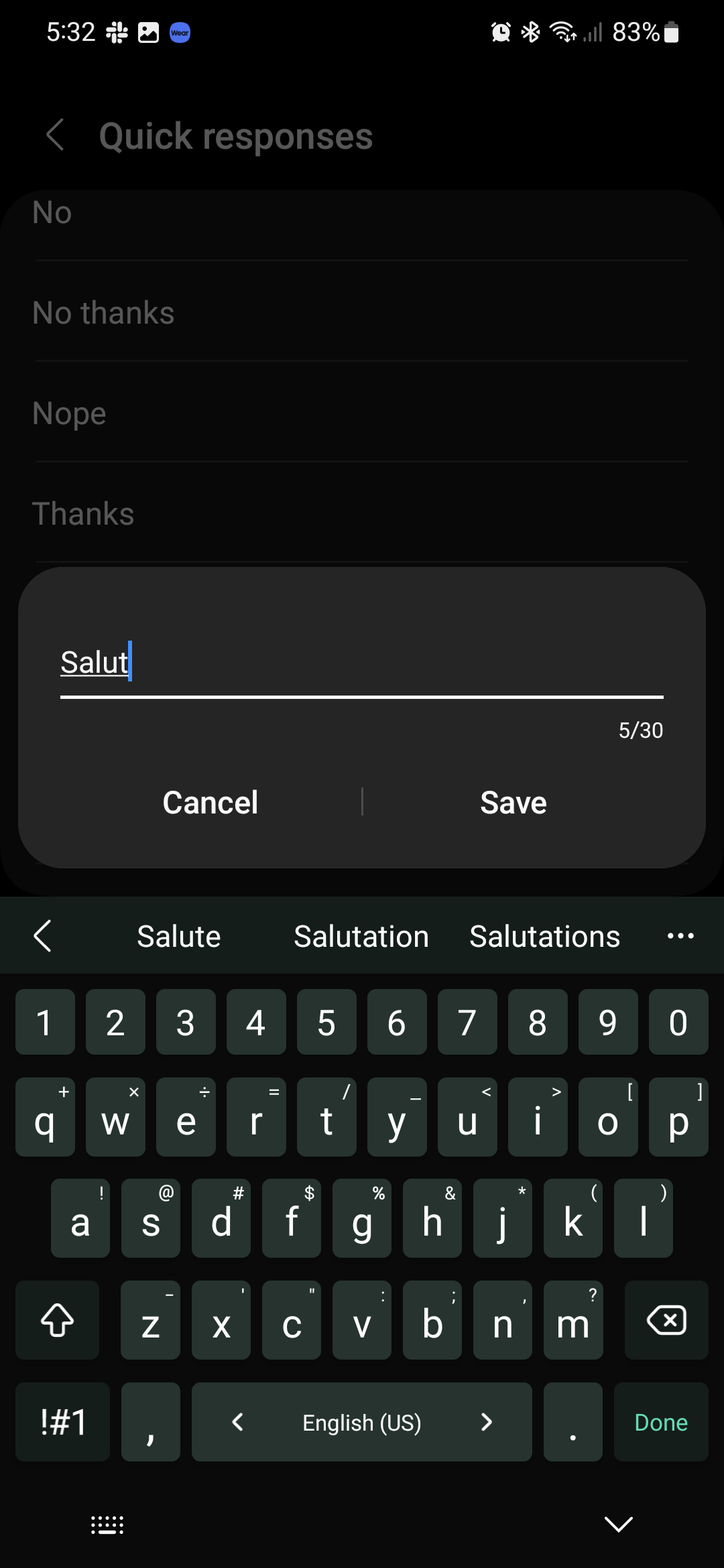This screenshot has width=724, height=1568.
Task: Save the new quick response
Action: point(514,803)
